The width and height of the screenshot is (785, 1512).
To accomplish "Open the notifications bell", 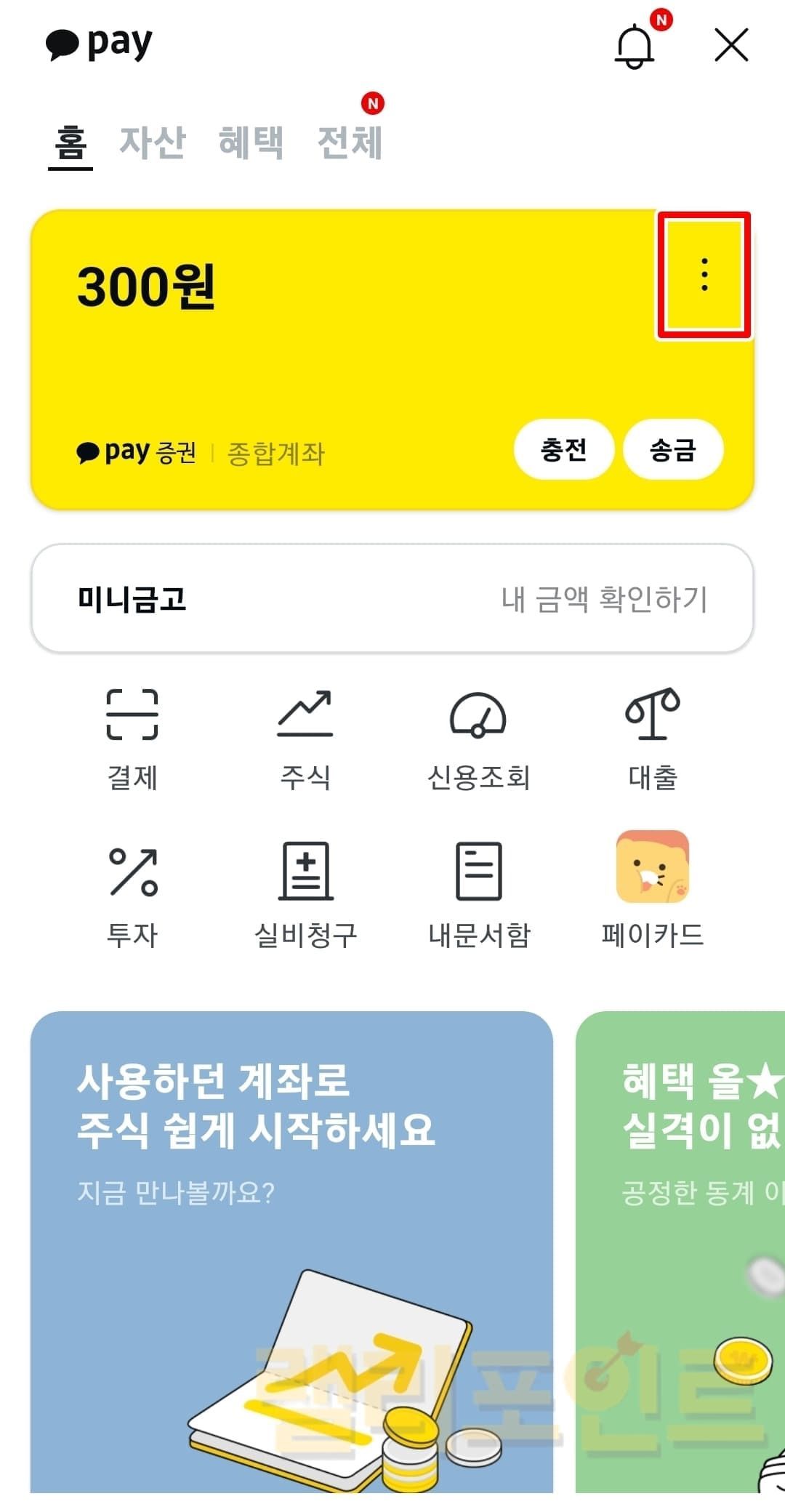I will click(x=635, y=47).
